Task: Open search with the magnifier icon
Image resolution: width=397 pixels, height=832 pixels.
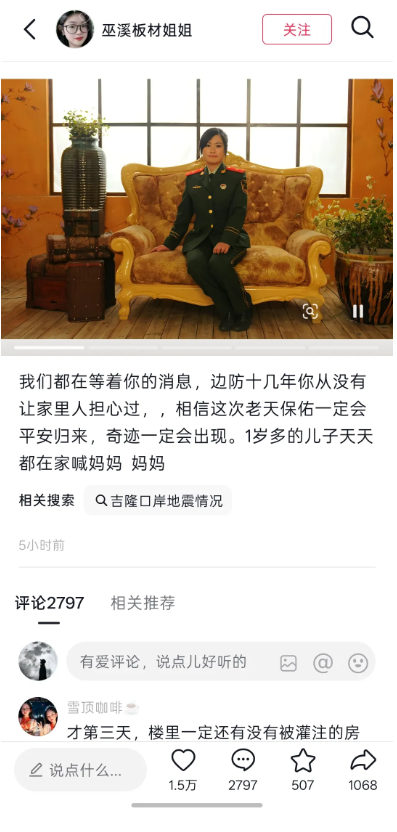Action: tap(363, 28)
